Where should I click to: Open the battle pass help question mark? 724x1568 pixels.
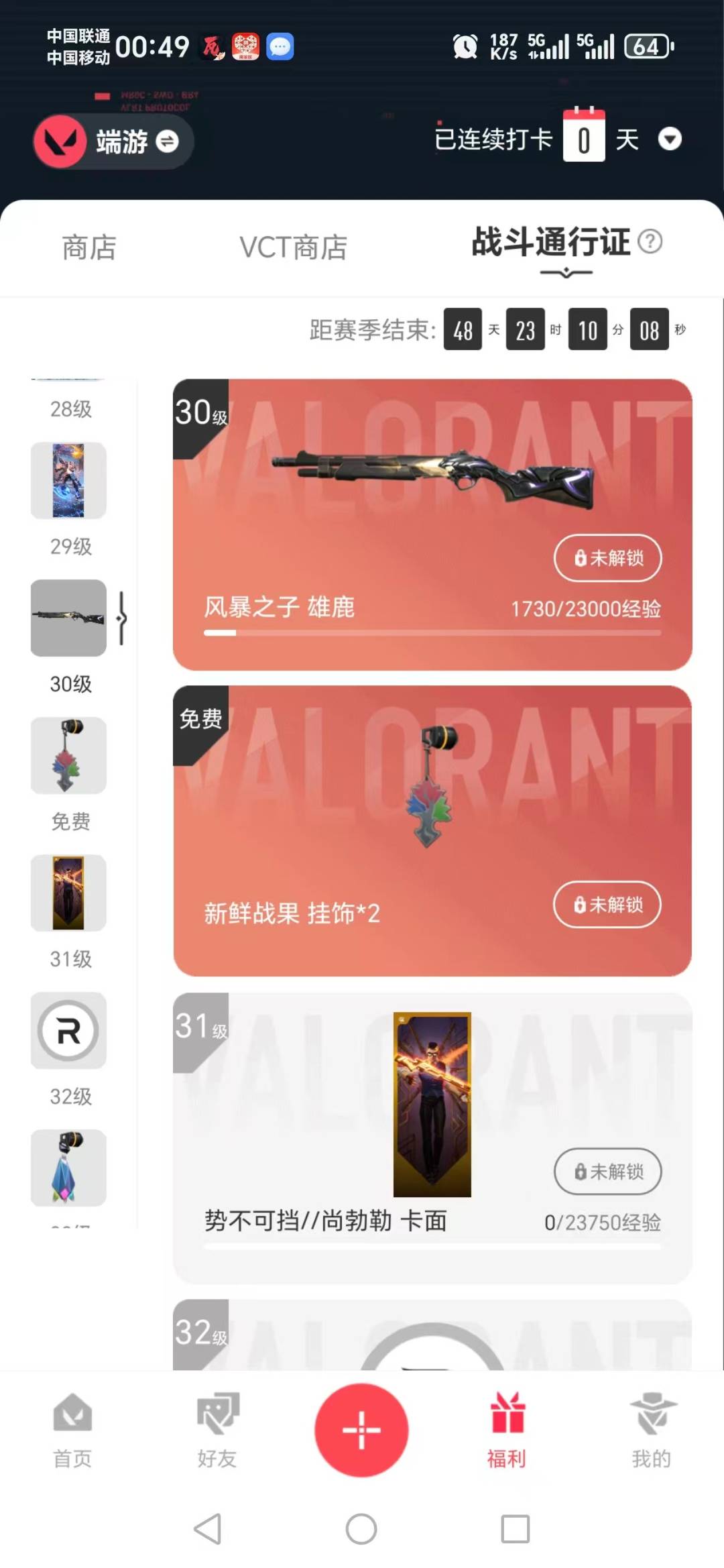coord(650,241)
